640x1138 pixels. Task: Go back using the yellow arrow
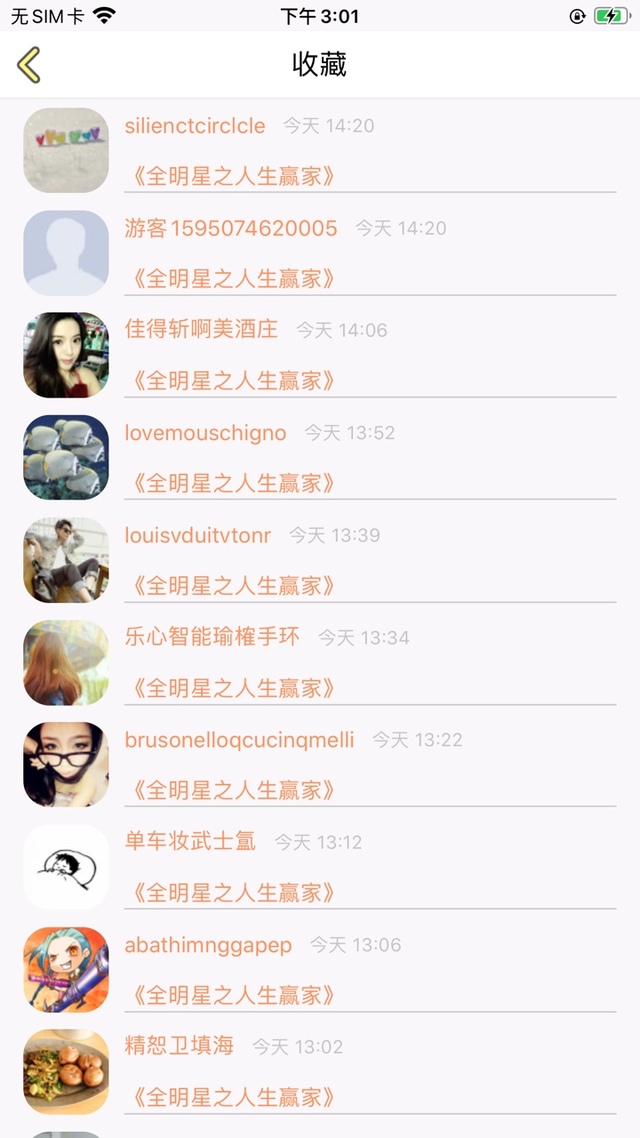(29, 65)
